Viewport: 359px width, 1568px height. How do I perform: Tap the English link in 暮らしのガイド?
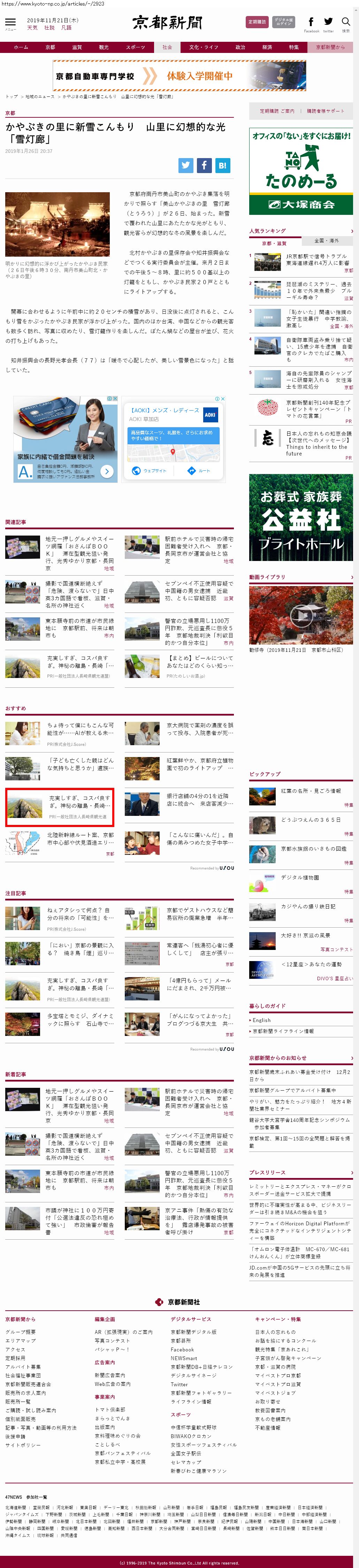pos(262,1020)
